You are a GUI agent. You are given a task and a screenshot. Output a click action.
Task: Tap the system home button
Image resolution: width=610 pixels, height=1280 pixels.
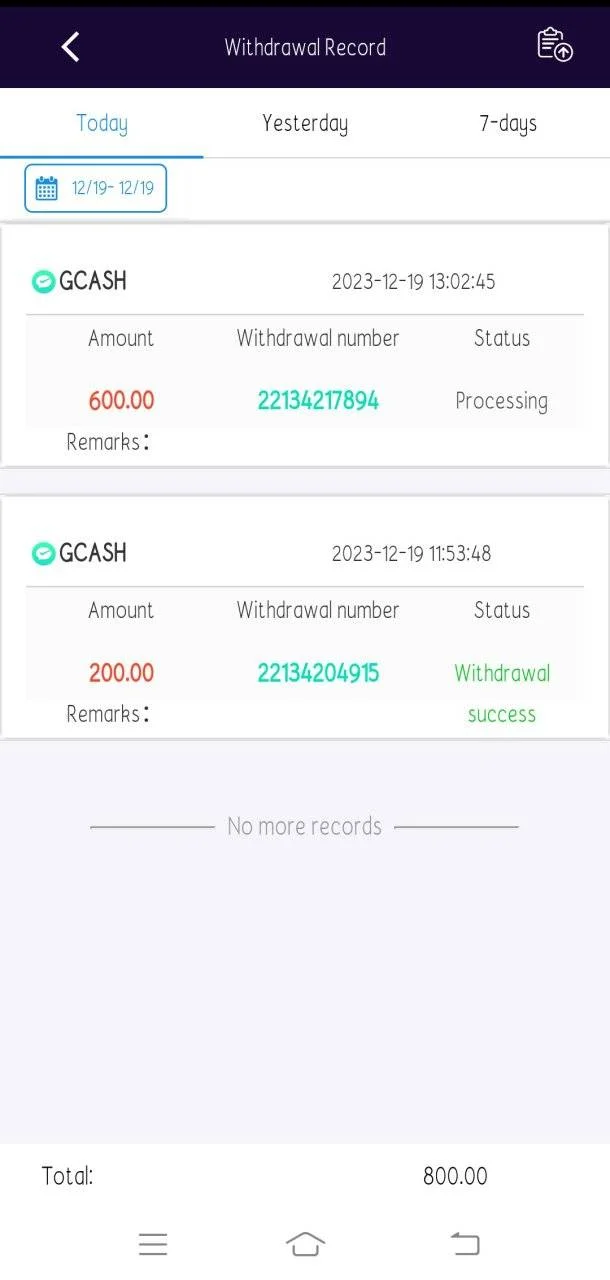point(305,1244)
